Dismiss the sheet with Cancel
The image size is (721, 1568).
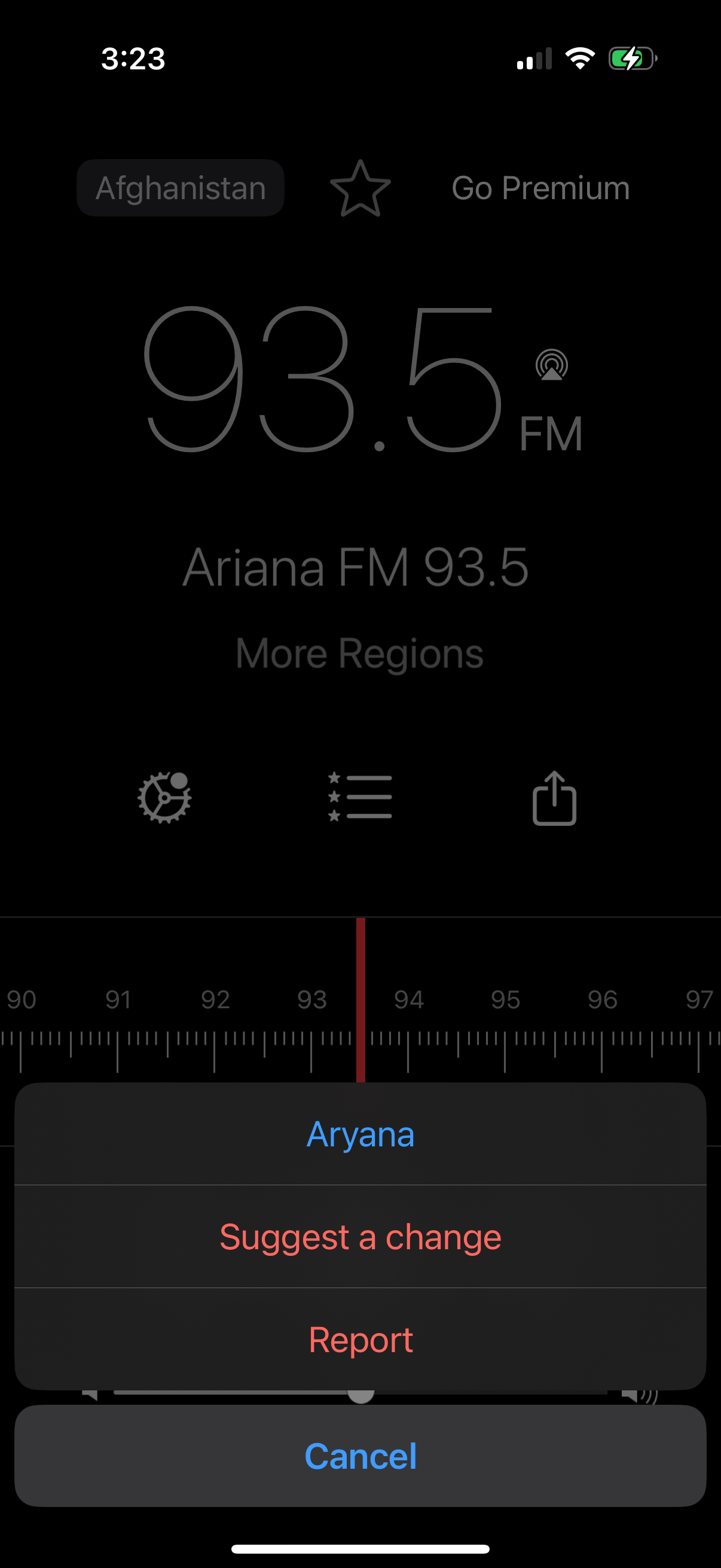point(360,1456)
